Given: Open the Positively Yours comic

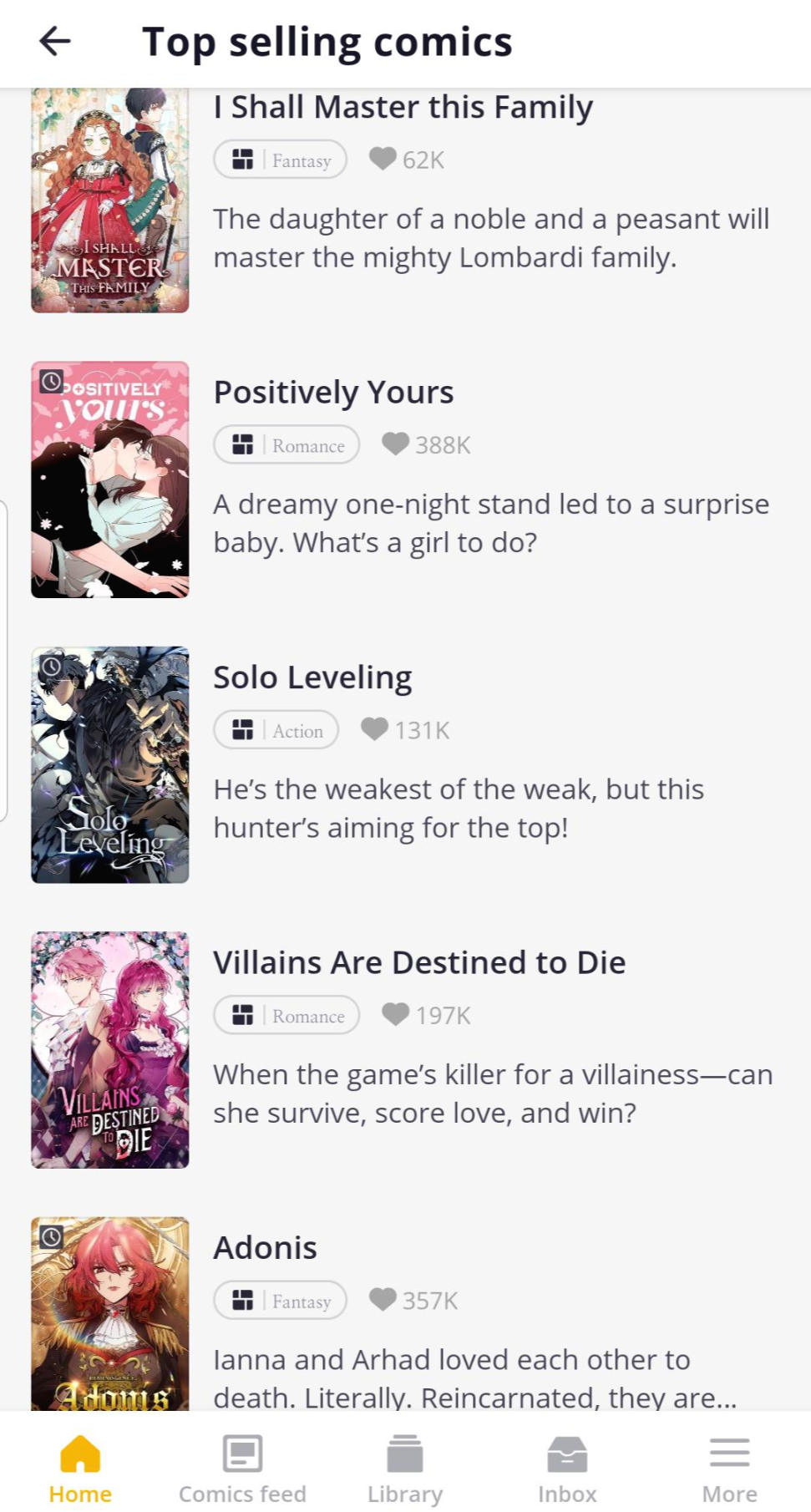Looking at the screenshot, I should coord(333,392).
